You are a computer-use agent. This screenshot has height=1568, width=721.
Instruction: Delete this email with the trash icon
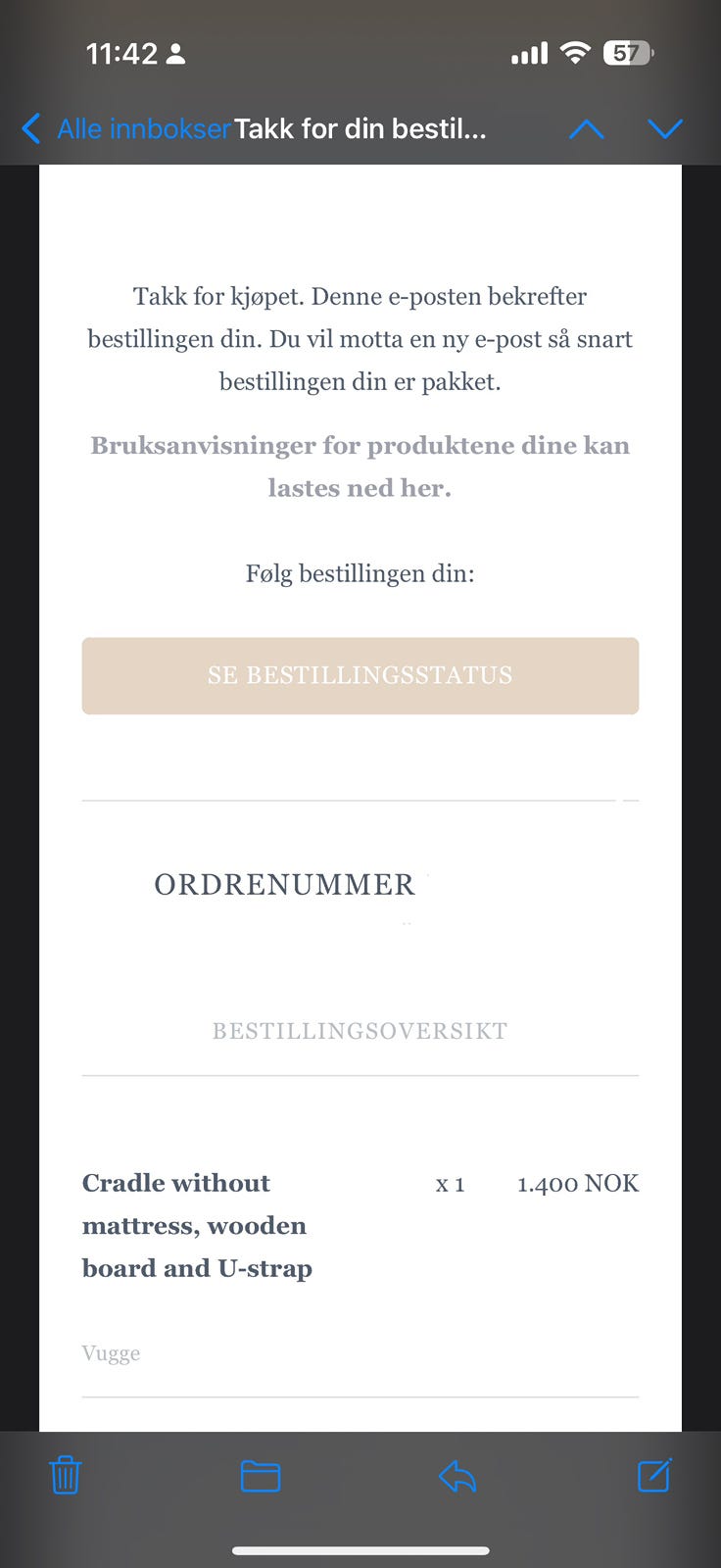click(64, 1475)
